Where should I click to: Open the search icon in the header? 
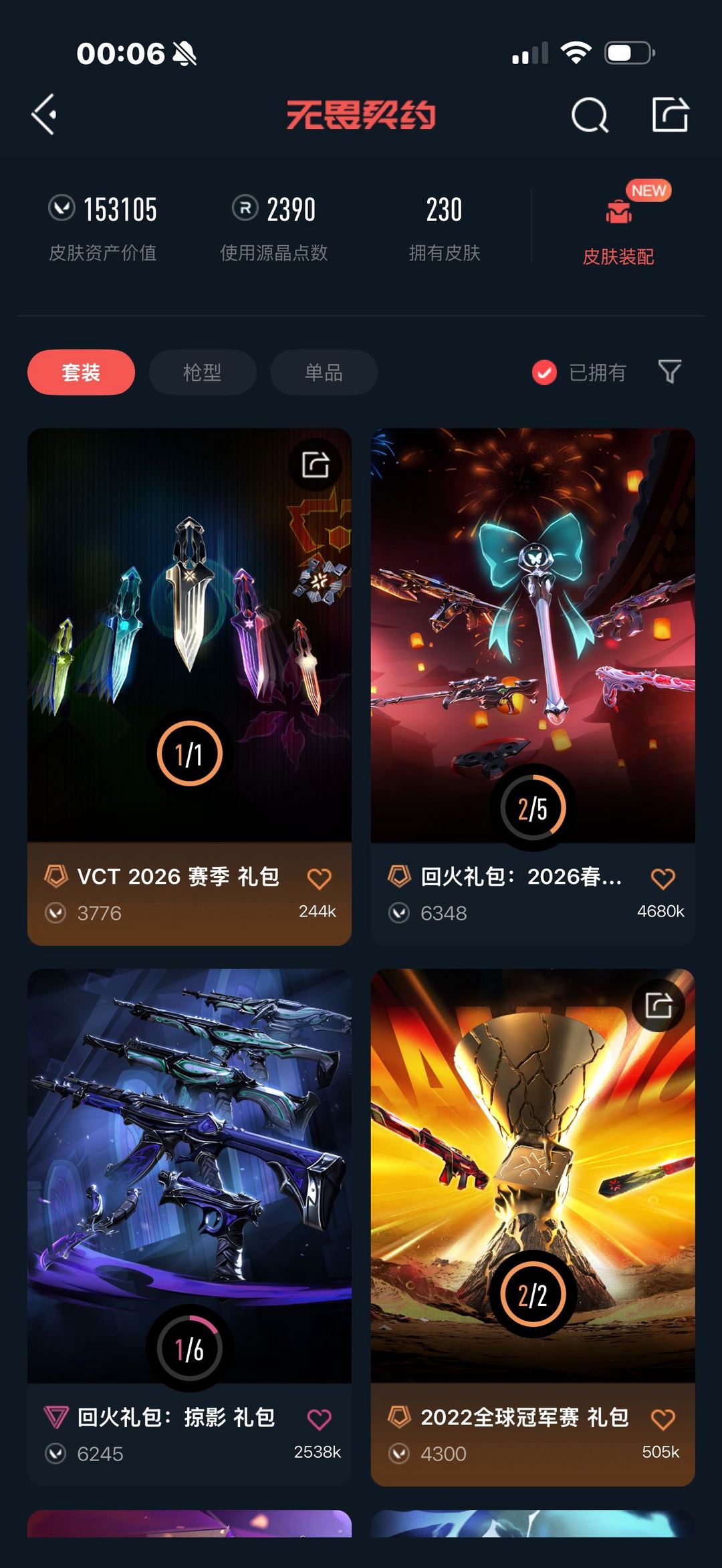coord(590,116)
